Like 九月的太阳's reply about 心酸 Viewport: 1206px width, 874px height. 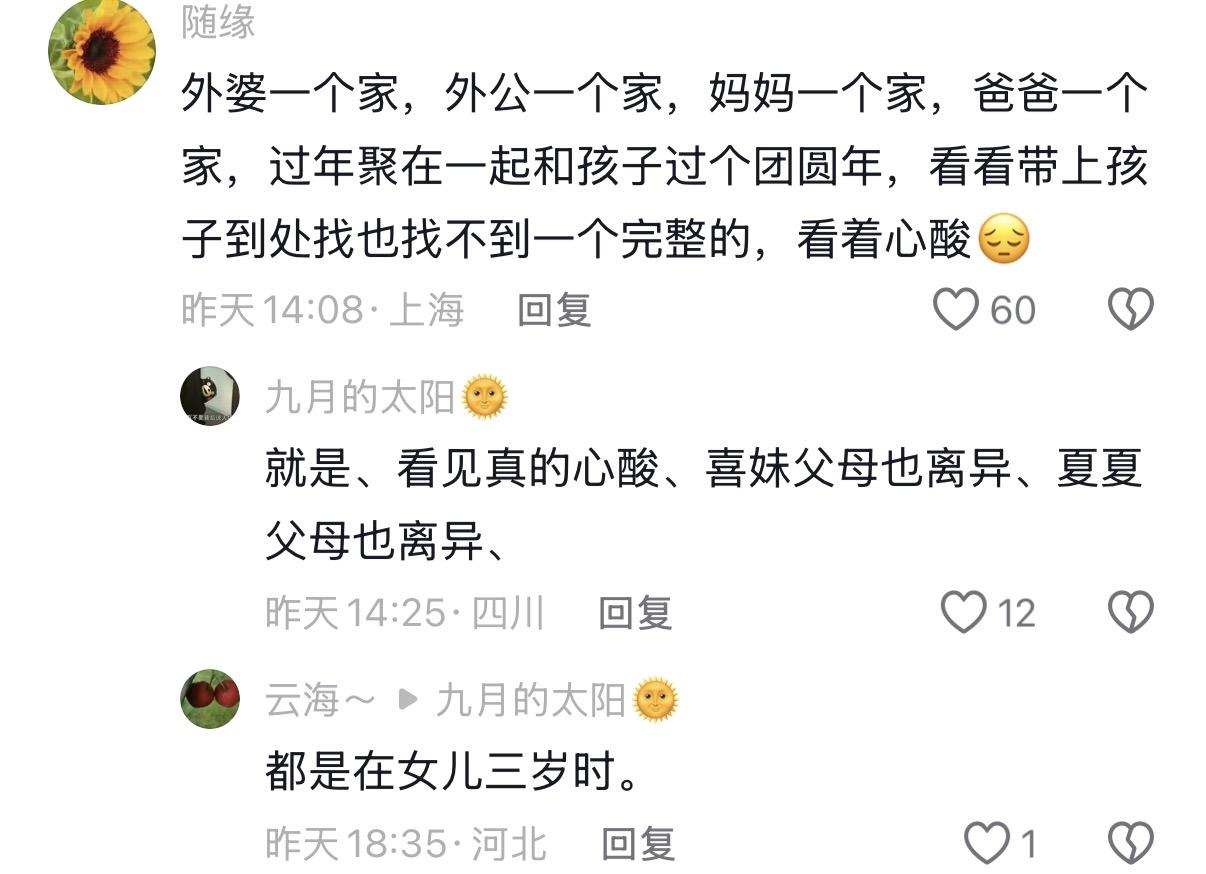click(x=964, y=612)
